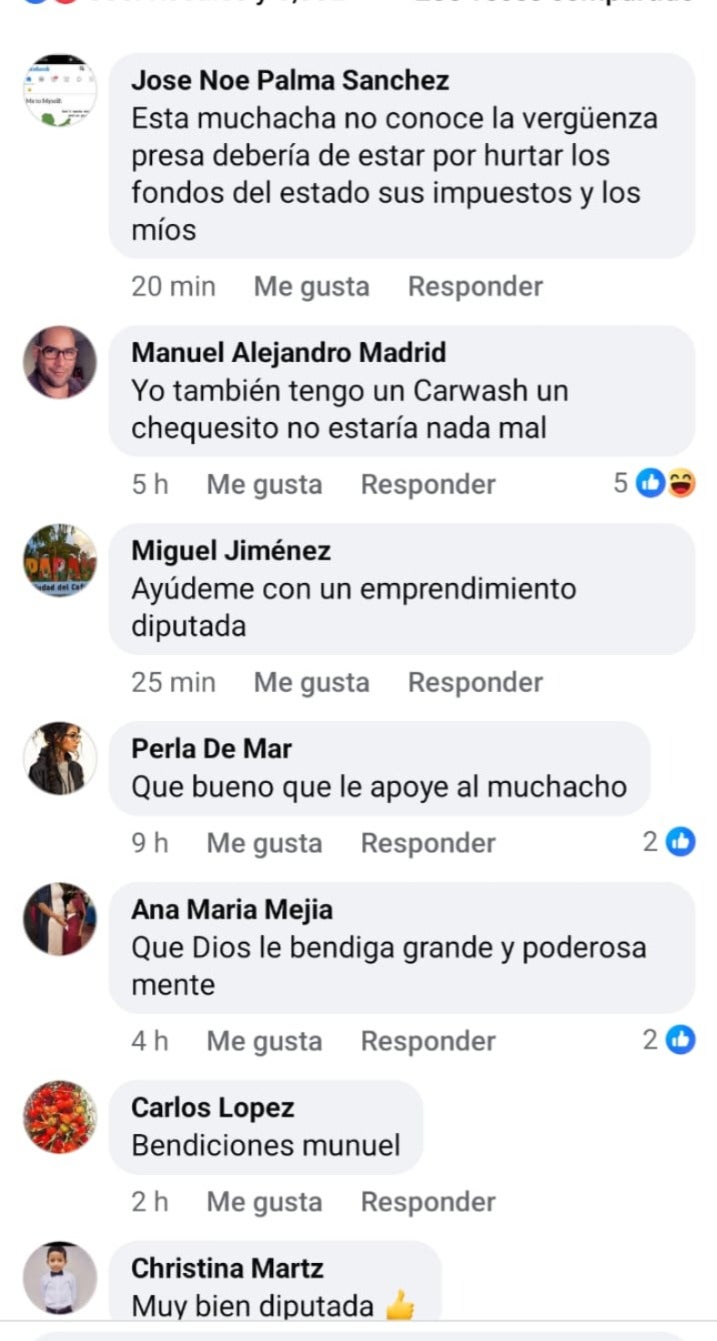Like Manuel Alejandro Madrid's comment

264,485
